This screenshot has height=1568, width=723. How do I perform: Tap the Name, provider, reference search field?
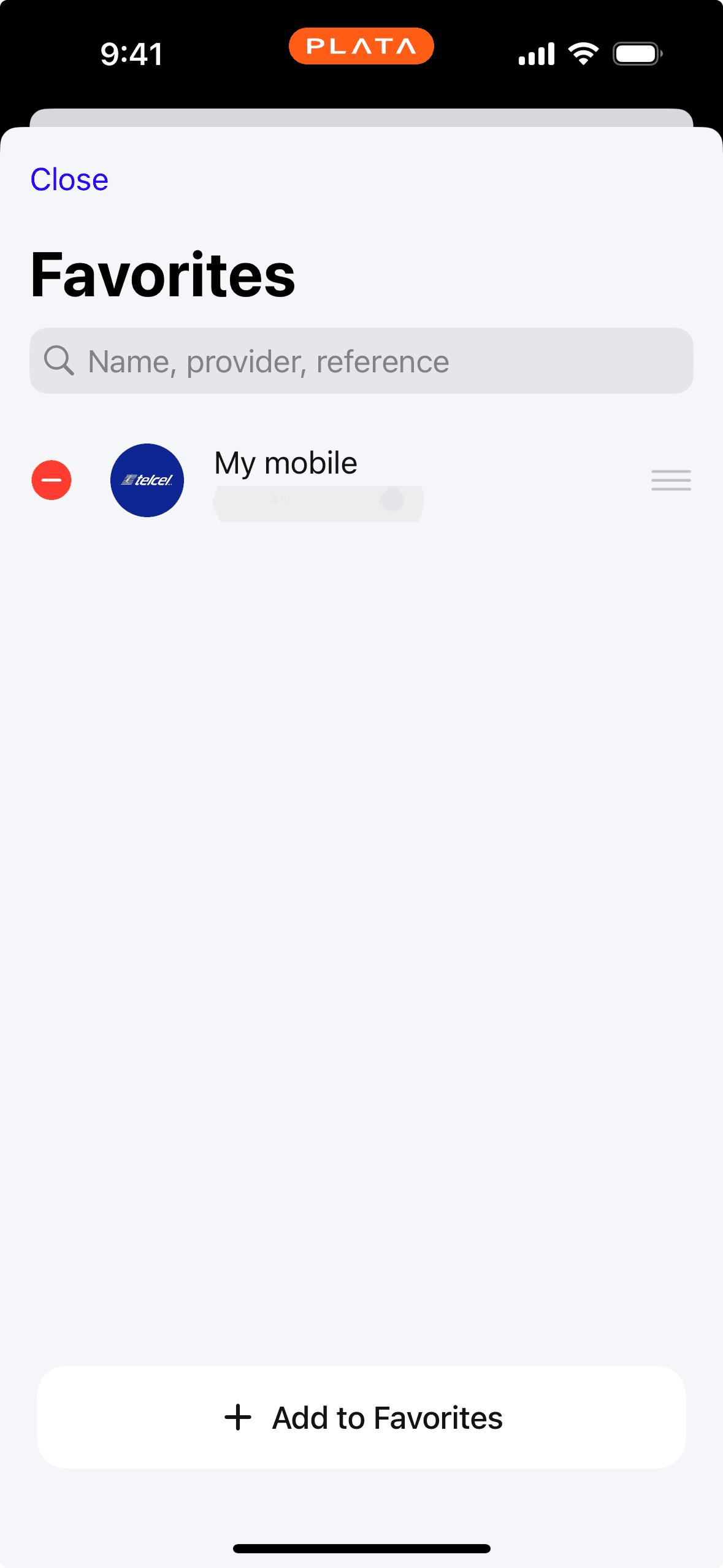point(361,361)
